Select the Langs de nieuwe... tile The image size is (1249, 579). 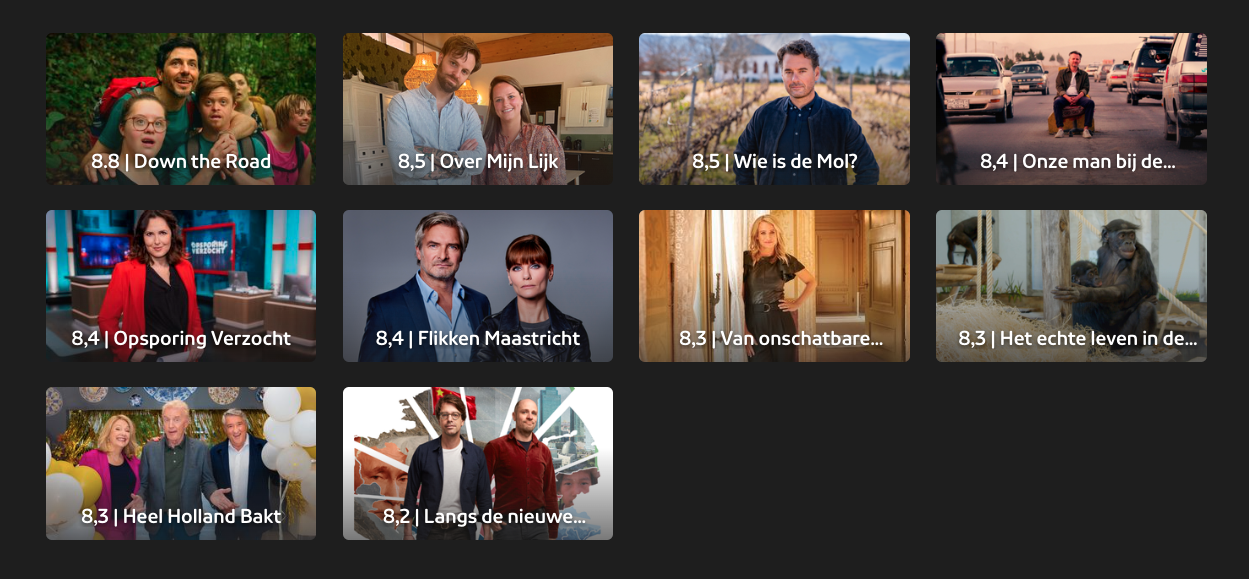[x=477, y=463]
